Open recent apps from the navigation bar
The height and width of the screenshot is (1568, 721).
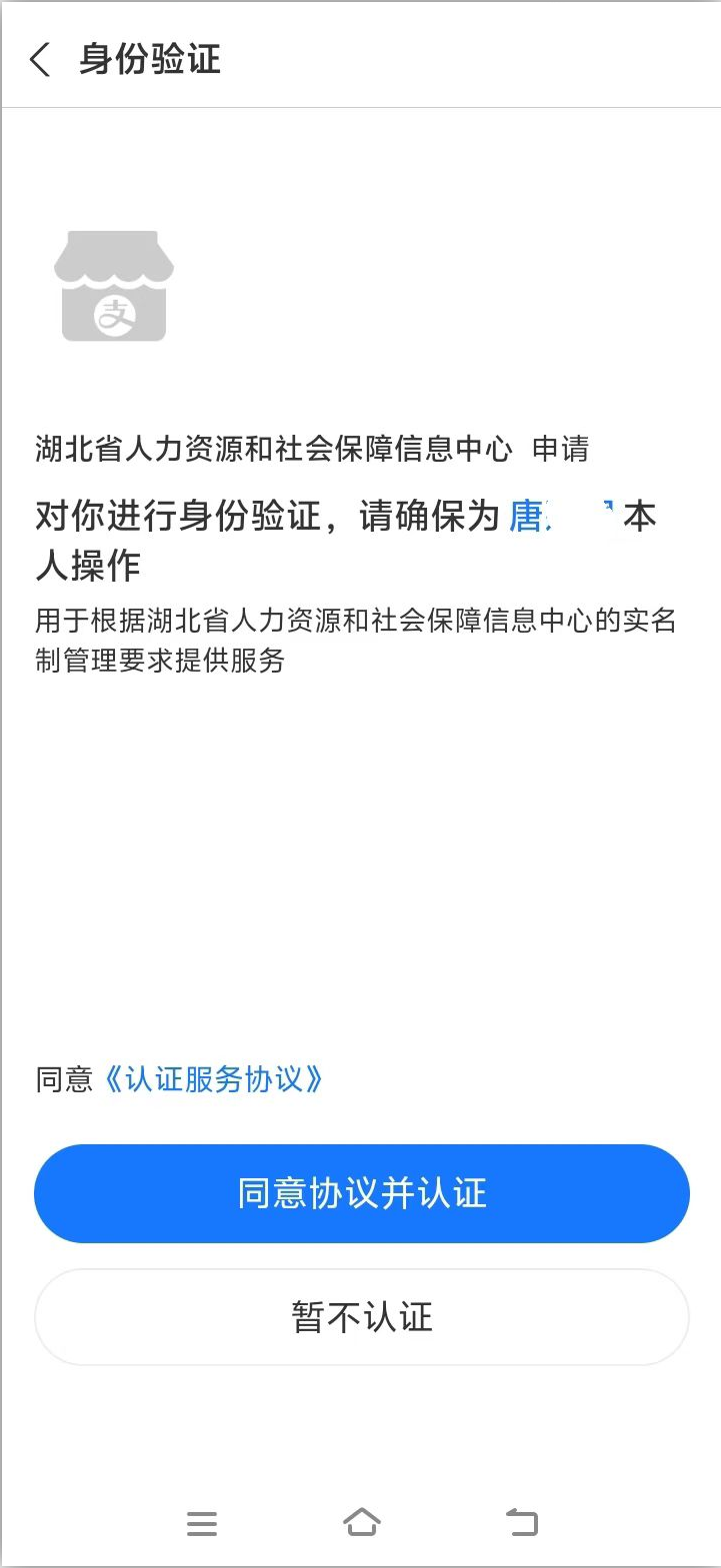(202, 1523)
